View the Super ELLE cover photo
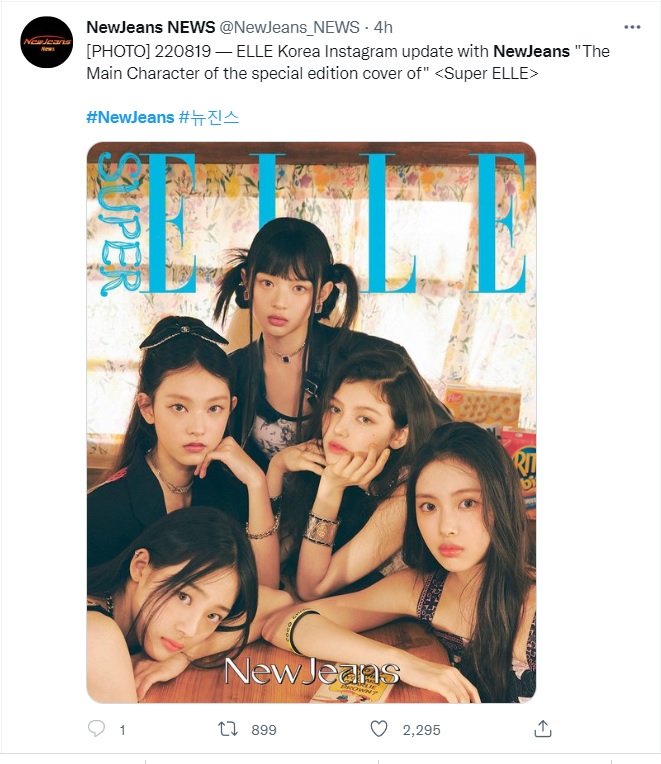This screenshot has height=764, width=661. point(311,422)
